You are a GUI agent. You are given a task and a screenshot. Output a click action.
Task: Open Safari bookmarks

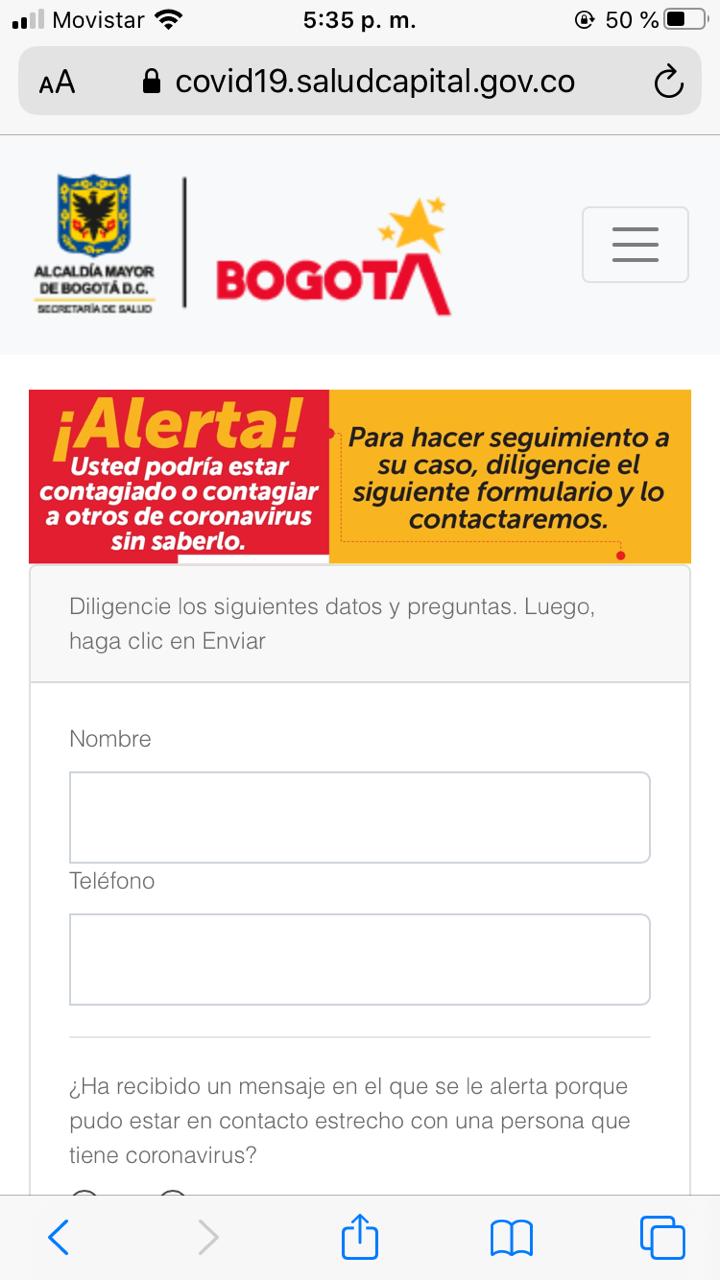tap(511, 1238)
